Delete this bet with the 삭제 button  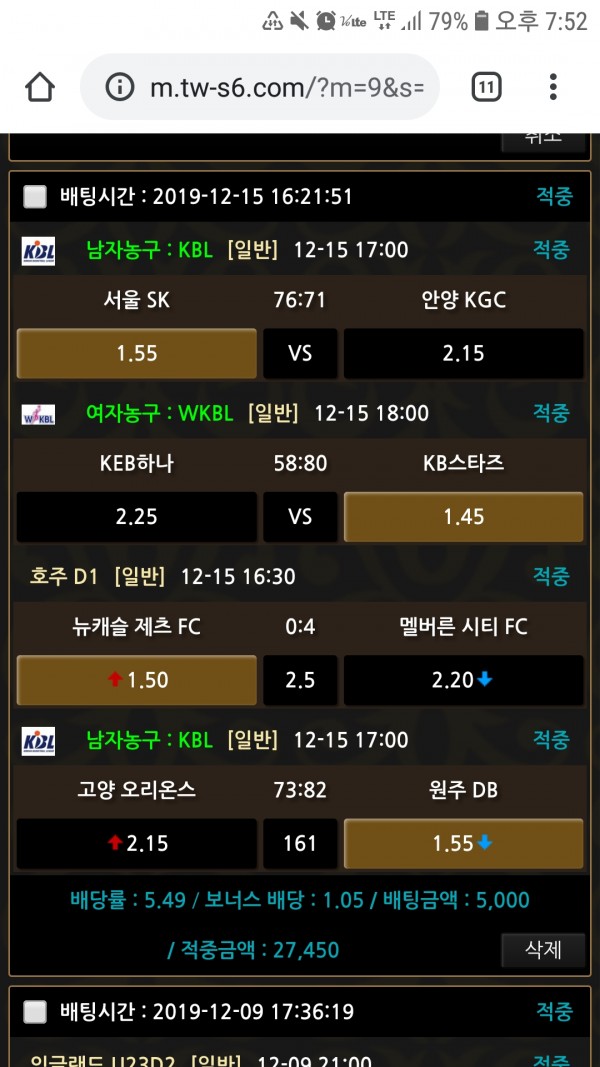543,950
